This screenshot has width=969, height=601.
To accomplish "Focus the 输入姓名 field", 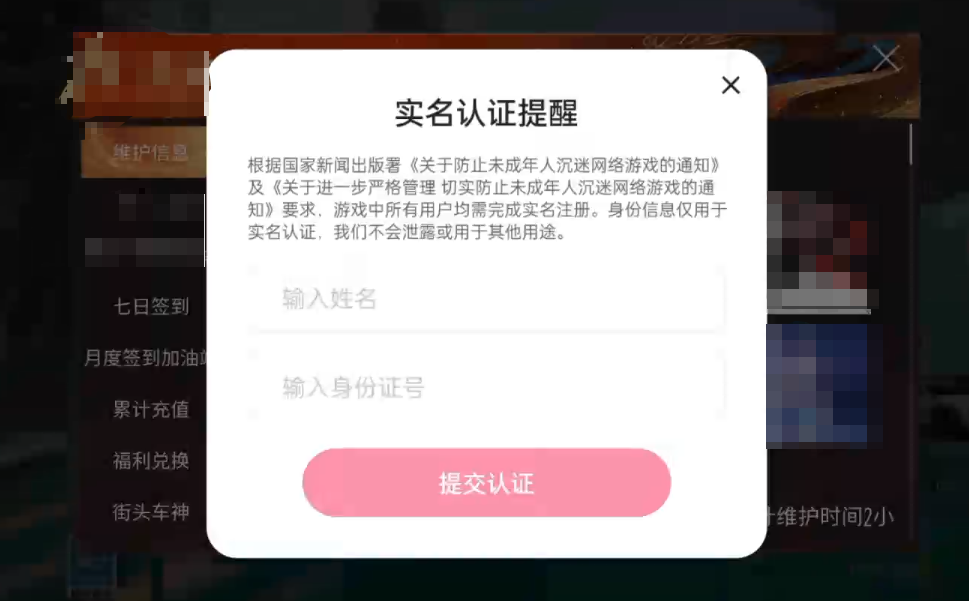I will click(486, 299).
